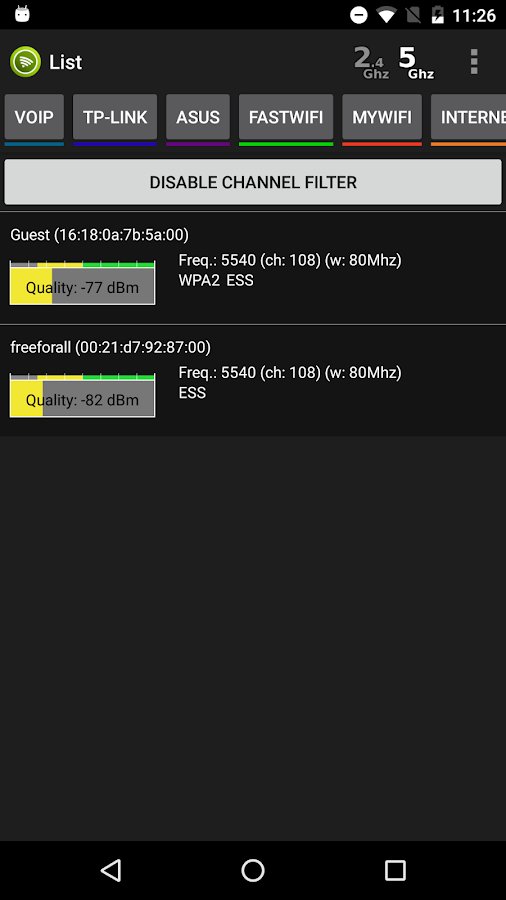
Task: Tap the List app icon
Action: 25,61
